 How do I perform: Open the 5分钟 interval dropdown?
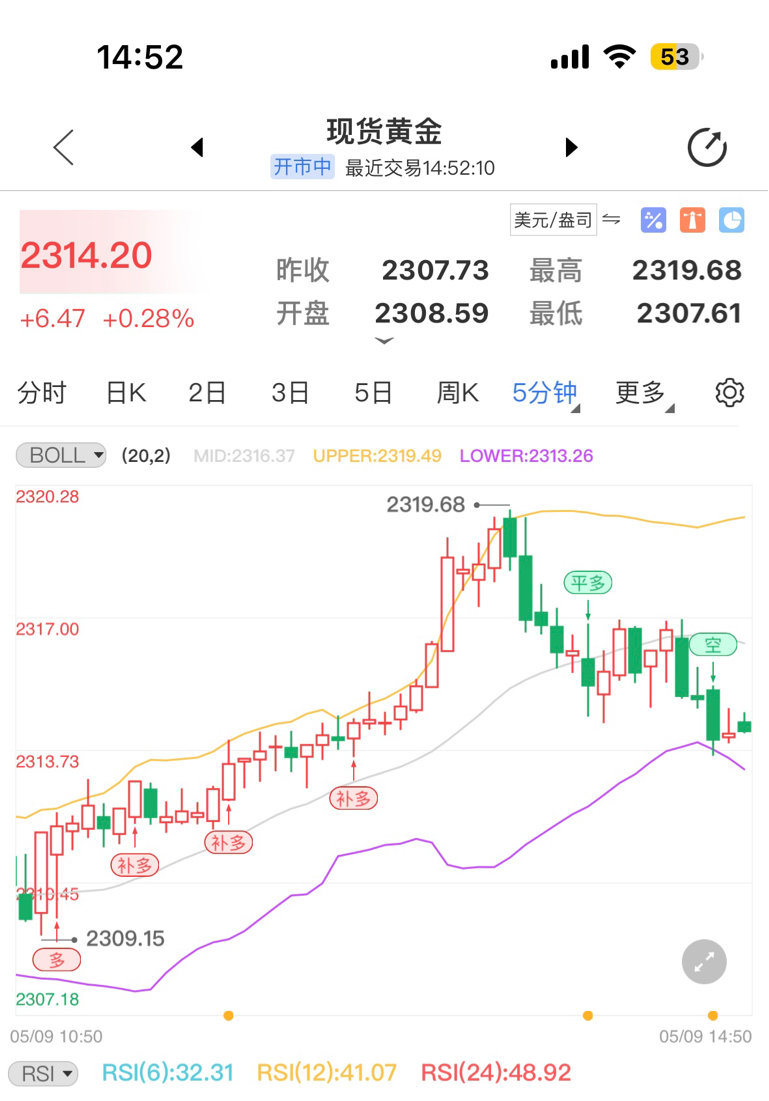pos(546,393)
